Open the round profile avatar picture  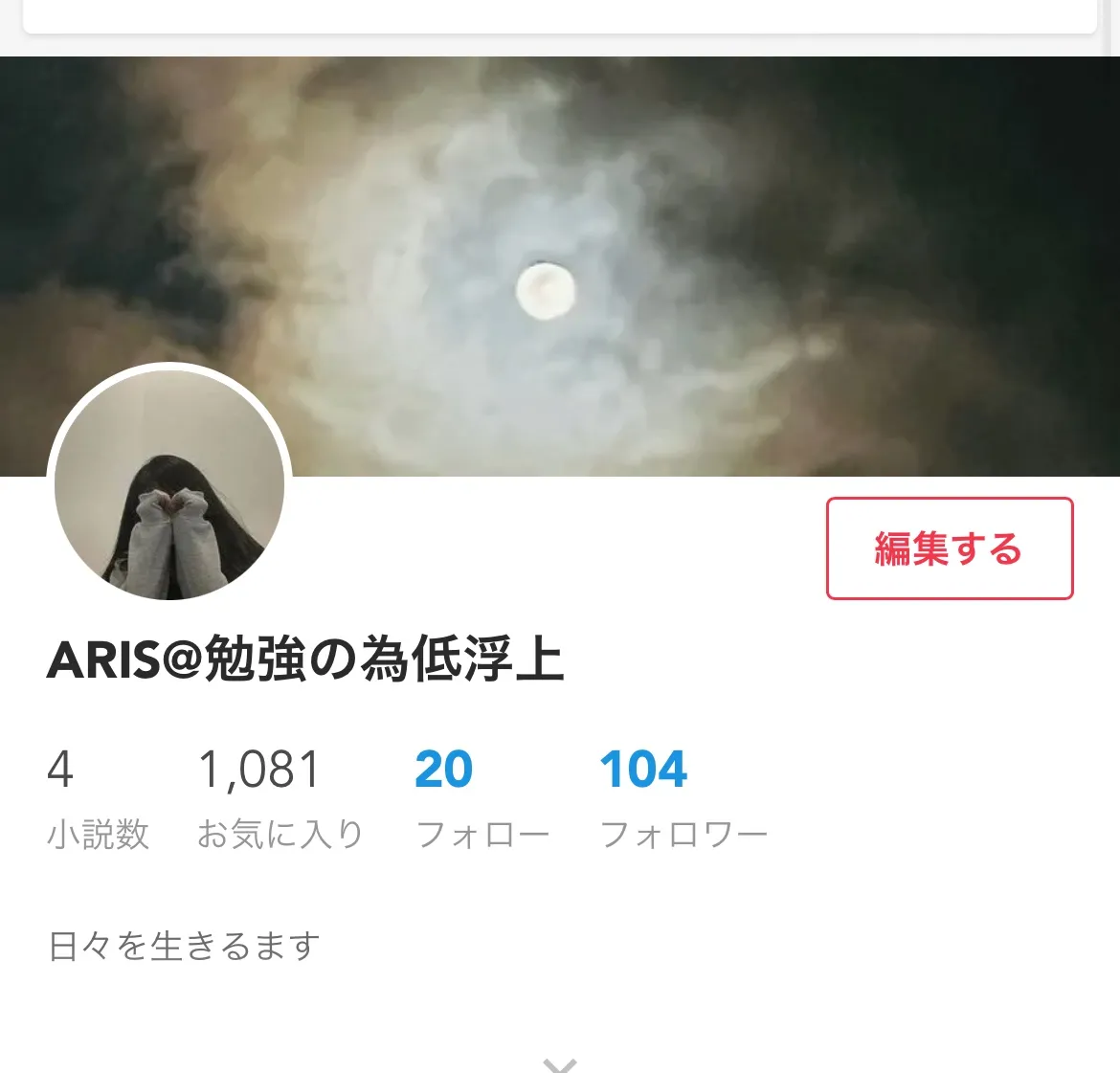pyautogui.click(x=169, y=485)
